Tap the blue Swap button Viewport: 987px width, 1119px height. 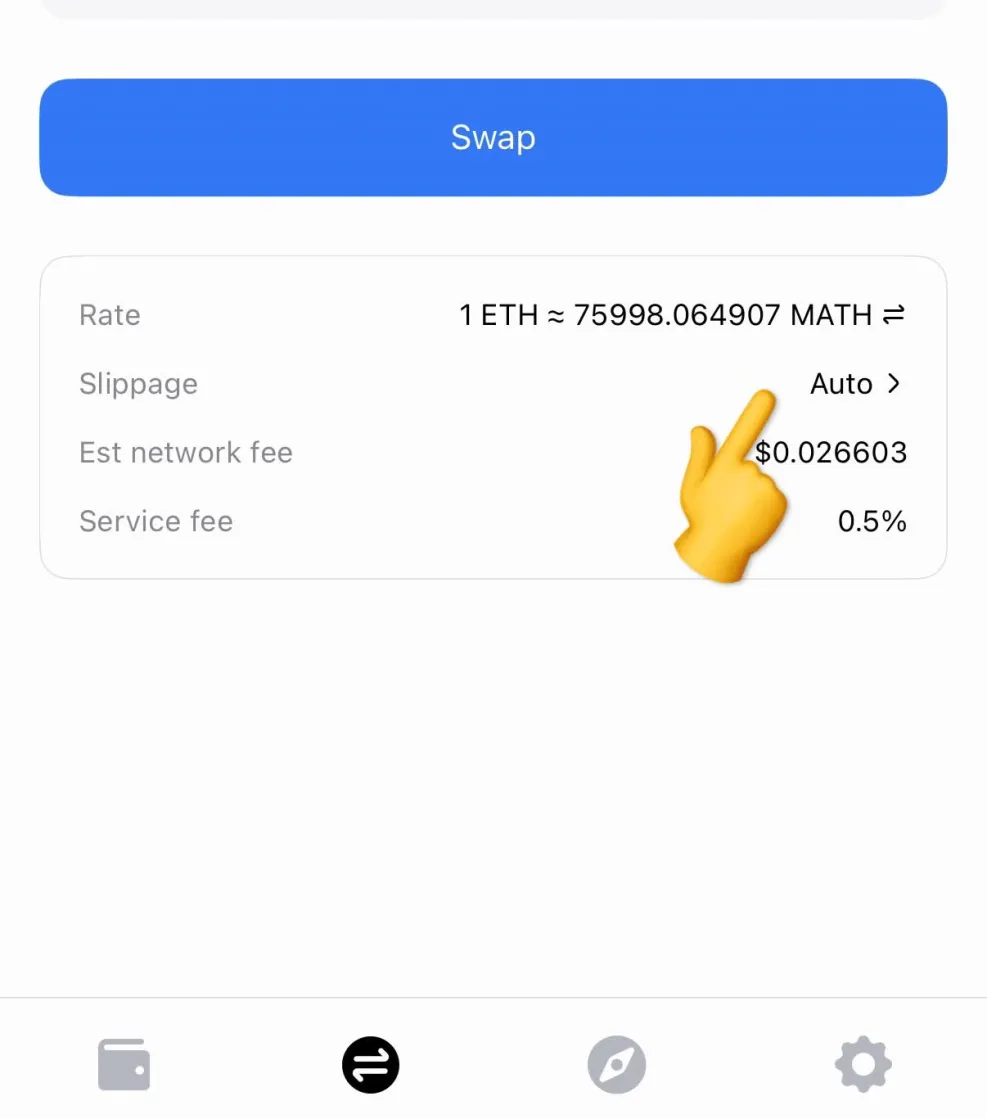point(493,138)
